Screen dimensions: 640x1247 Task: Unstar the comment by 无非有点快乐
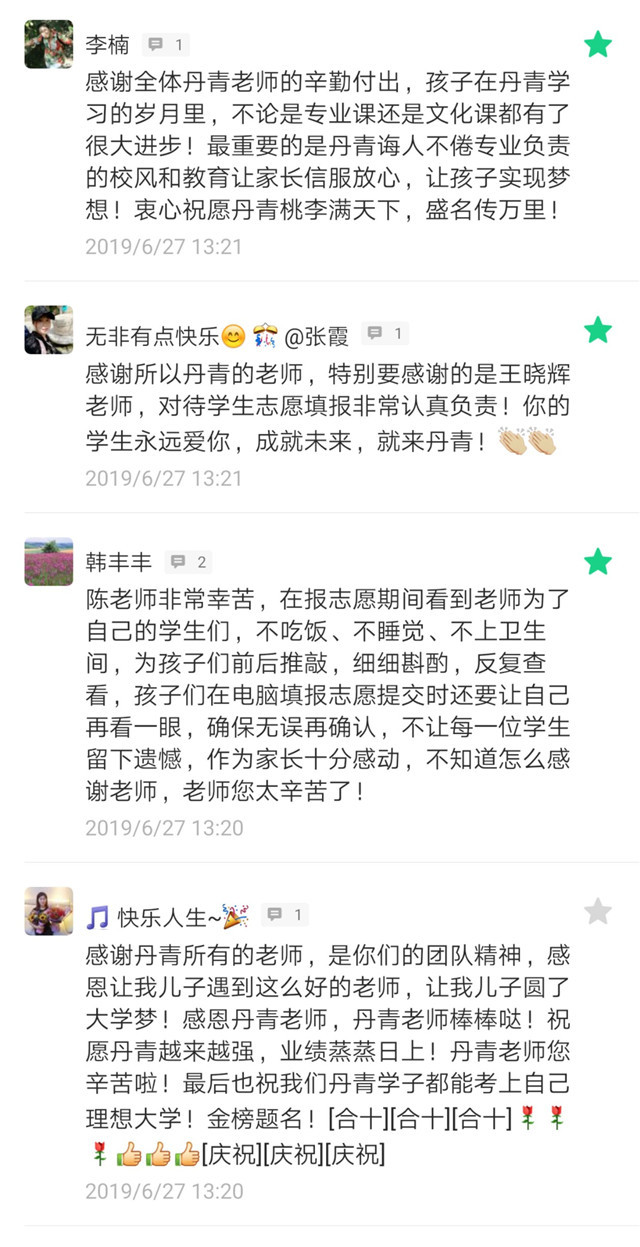[x=598, y=330]
